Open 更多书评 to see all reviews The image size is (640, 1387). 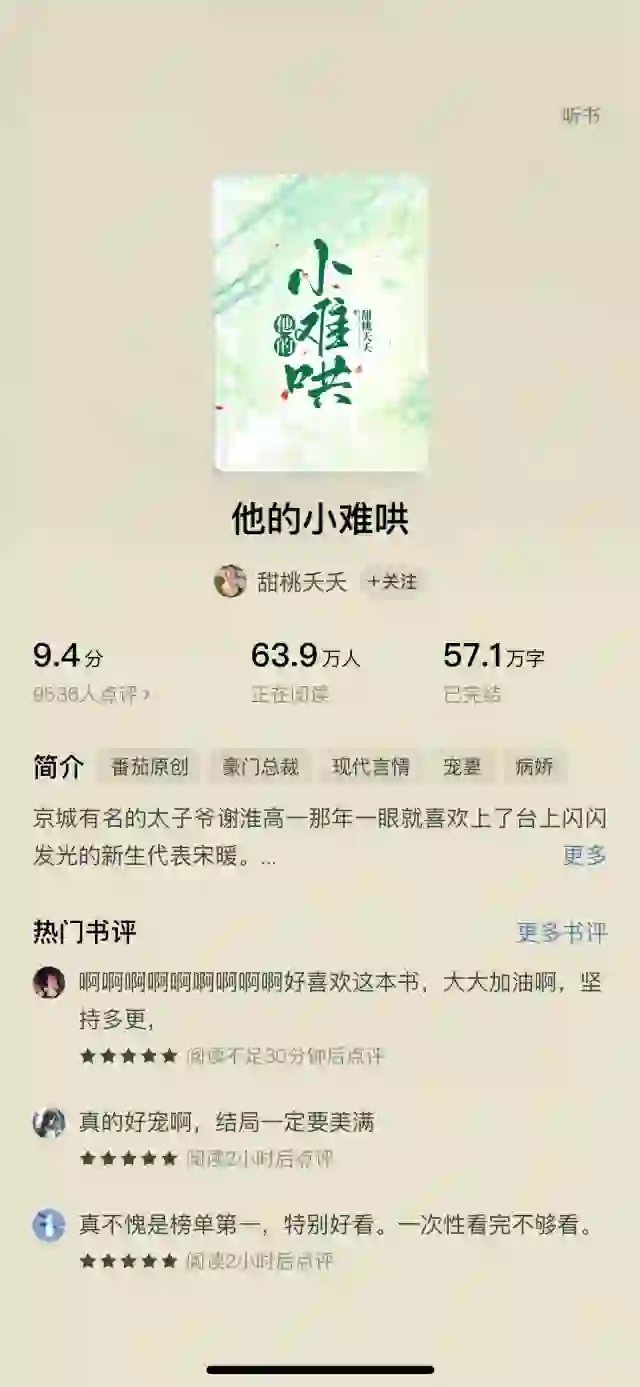[x=561, y=932]
